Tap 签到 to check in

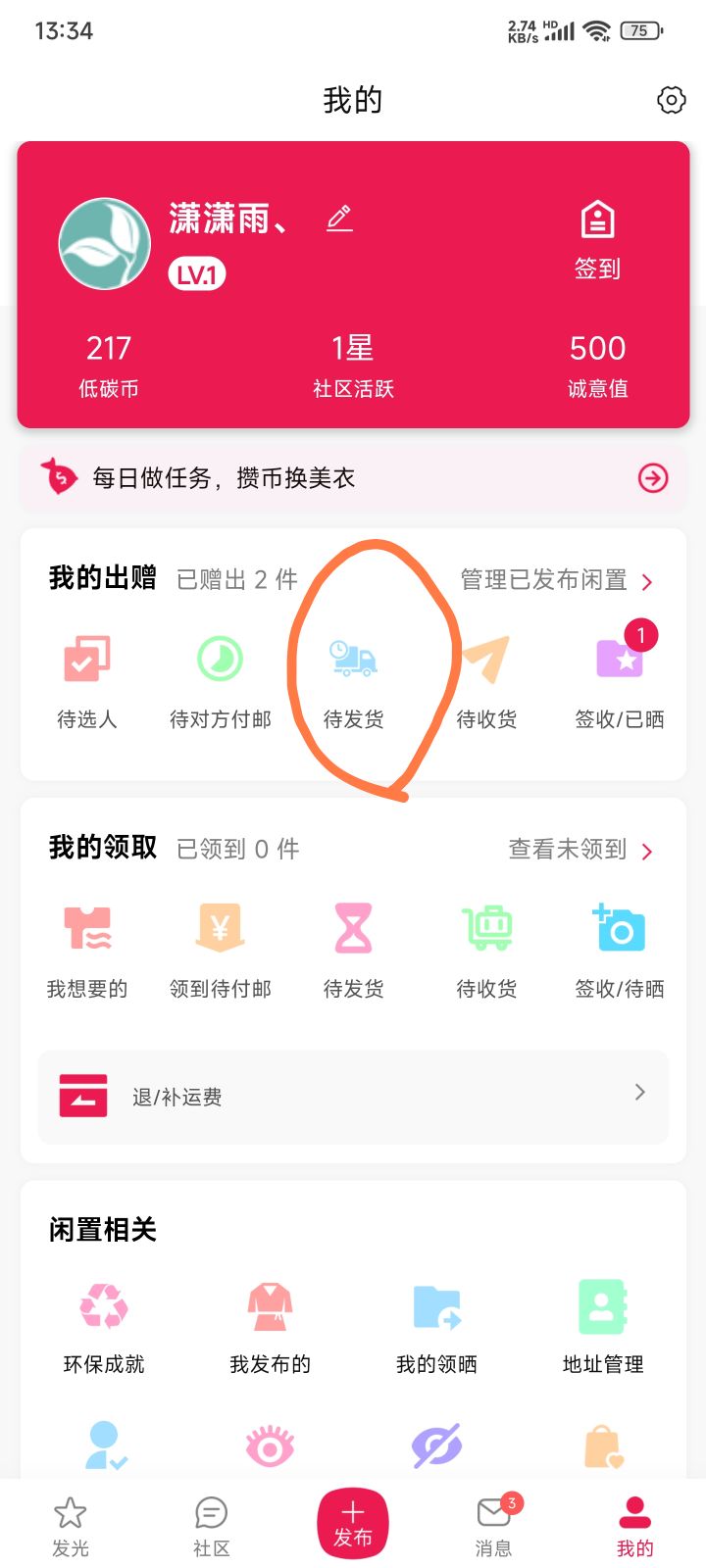coord(597,241)
